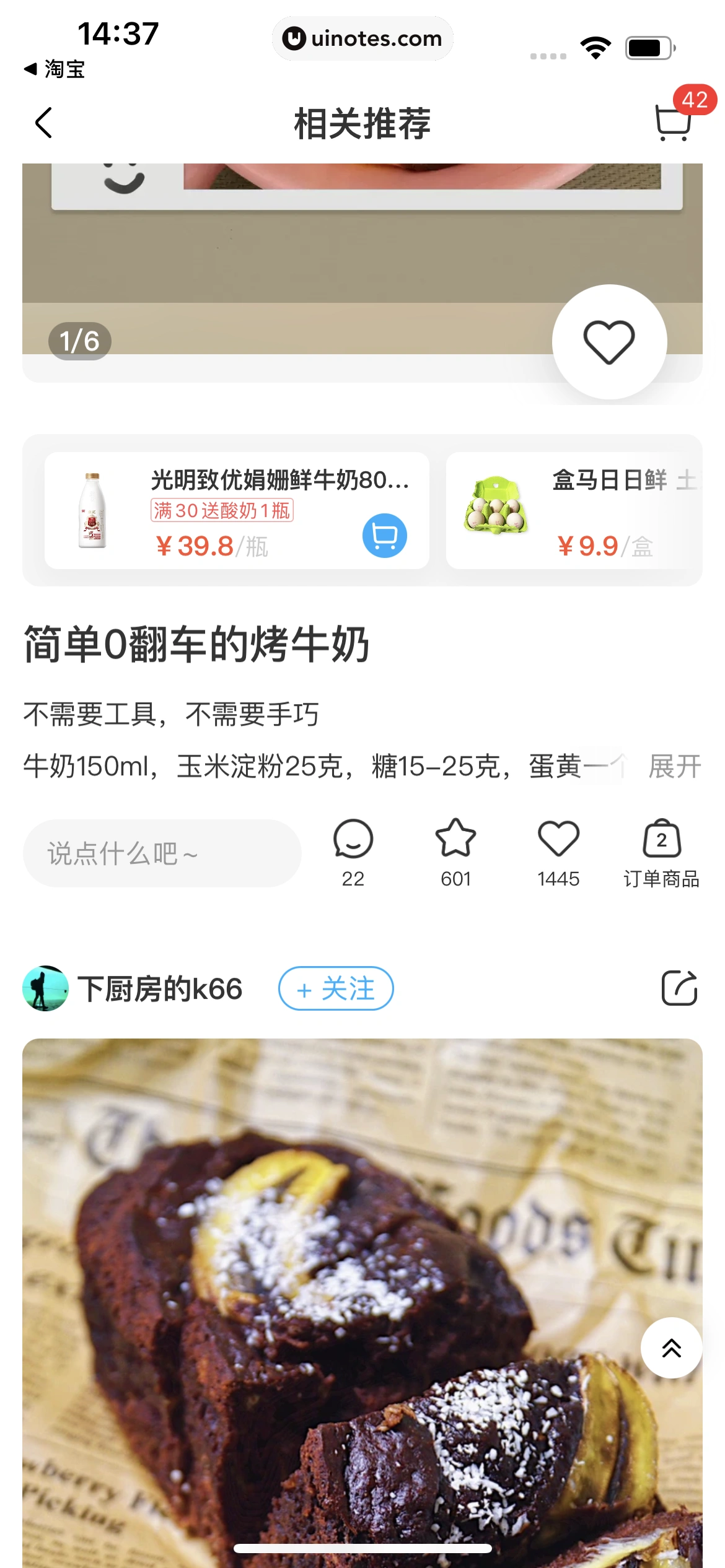Follow 下厨房的k66 with the +关注 button

pos(335,988)
